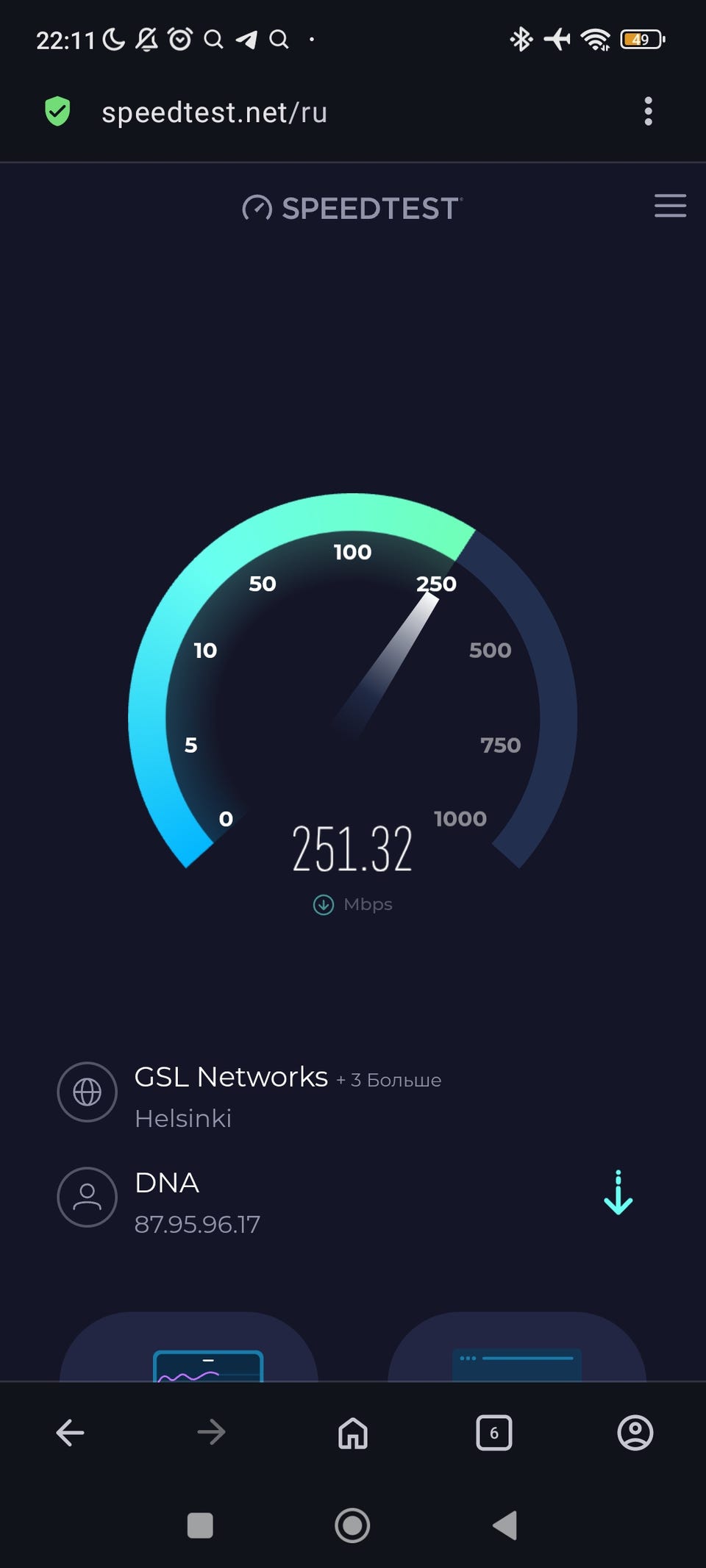Show more servers via '+ 3 Больше'
This screenshot has width=706, height=1568.
(389, 1080)
